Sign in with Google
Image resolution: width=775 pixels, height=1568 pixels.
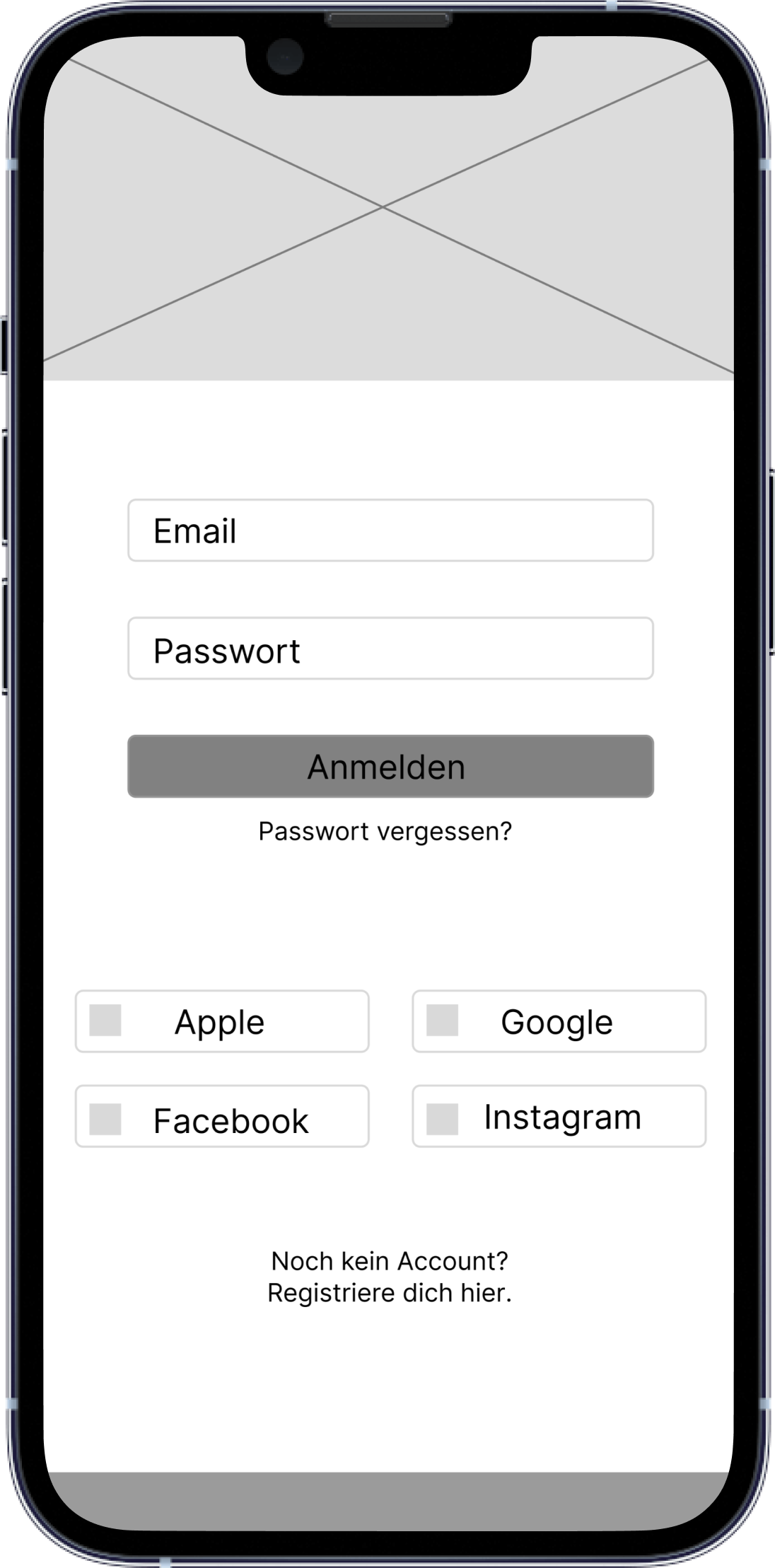tap(559, 1021)
